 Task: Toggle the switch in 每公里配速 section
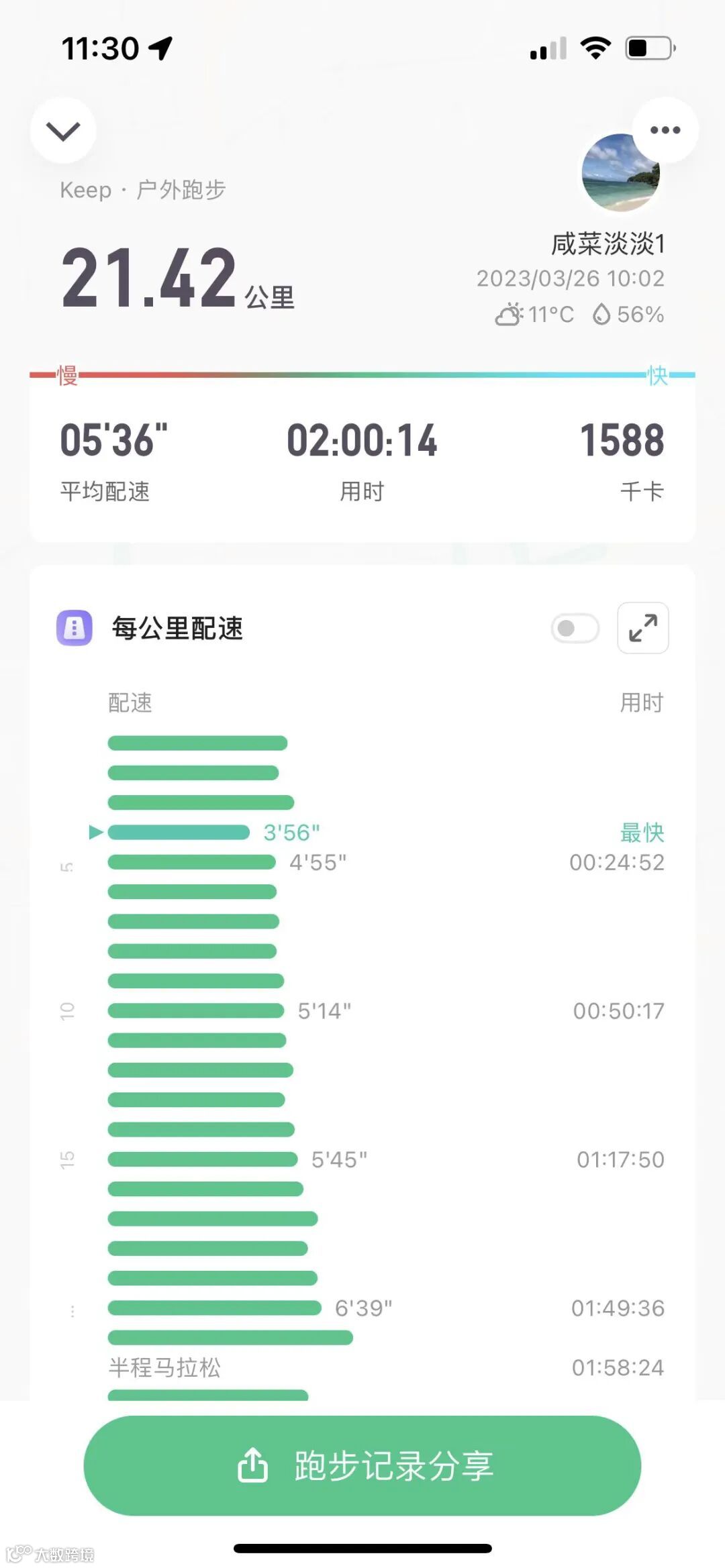pos(575,628)
